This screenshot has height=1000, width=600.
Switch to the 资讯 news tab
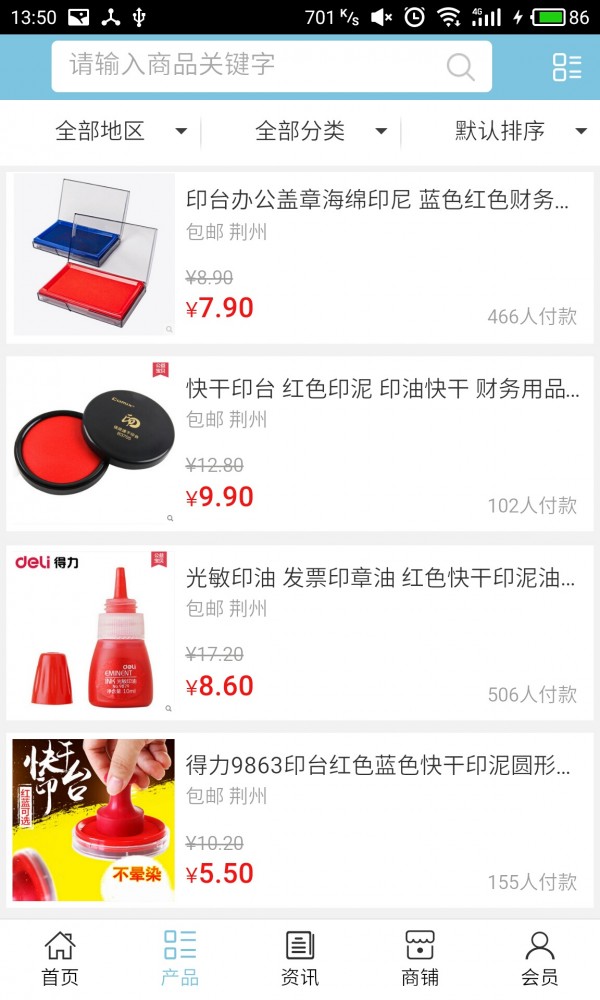(x=300, y=958)
